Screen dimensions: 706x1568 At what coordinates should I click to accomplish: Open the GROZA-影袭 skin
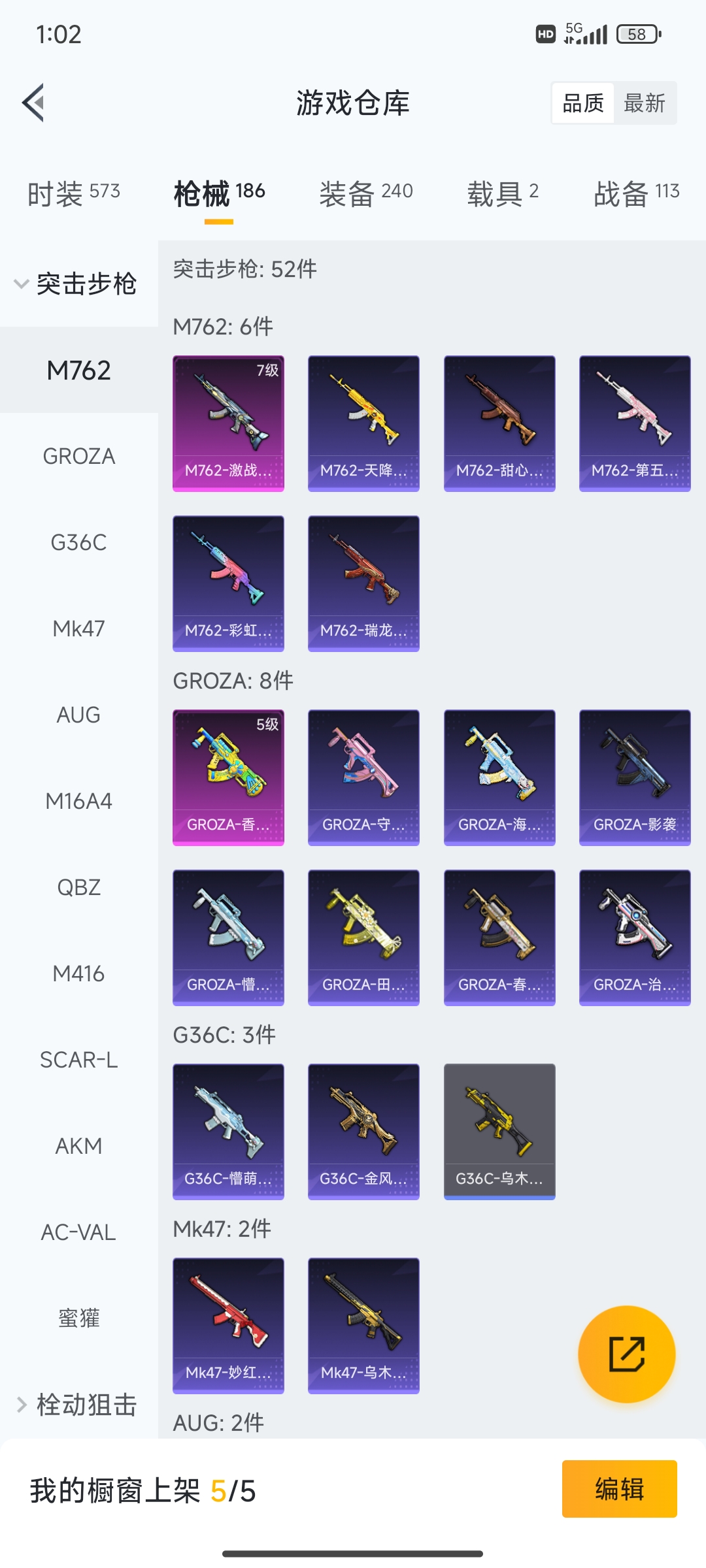coord(635,777)
